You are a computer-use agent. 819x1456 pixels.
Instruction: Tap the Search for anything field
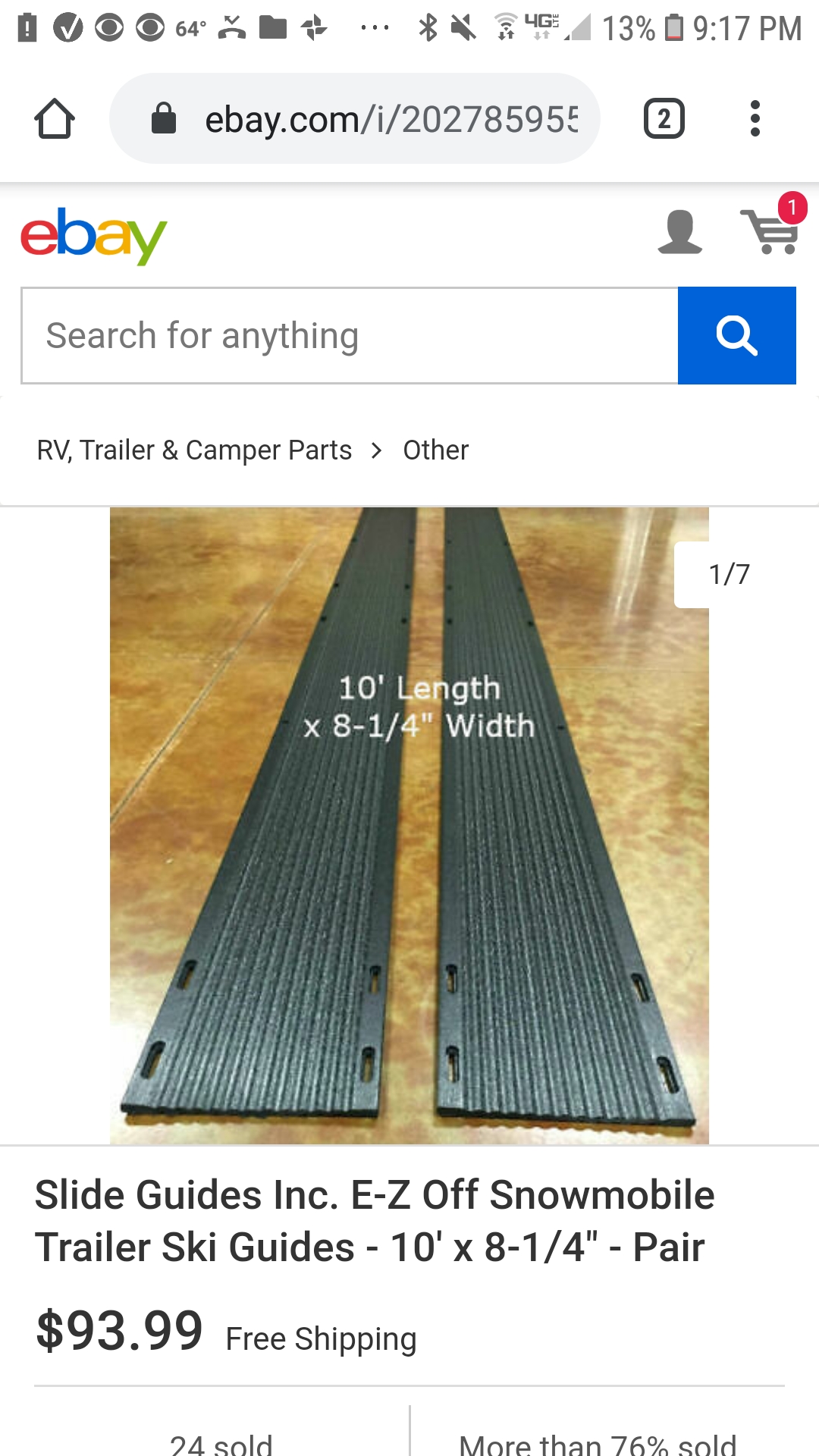click(x=350, y=336)
